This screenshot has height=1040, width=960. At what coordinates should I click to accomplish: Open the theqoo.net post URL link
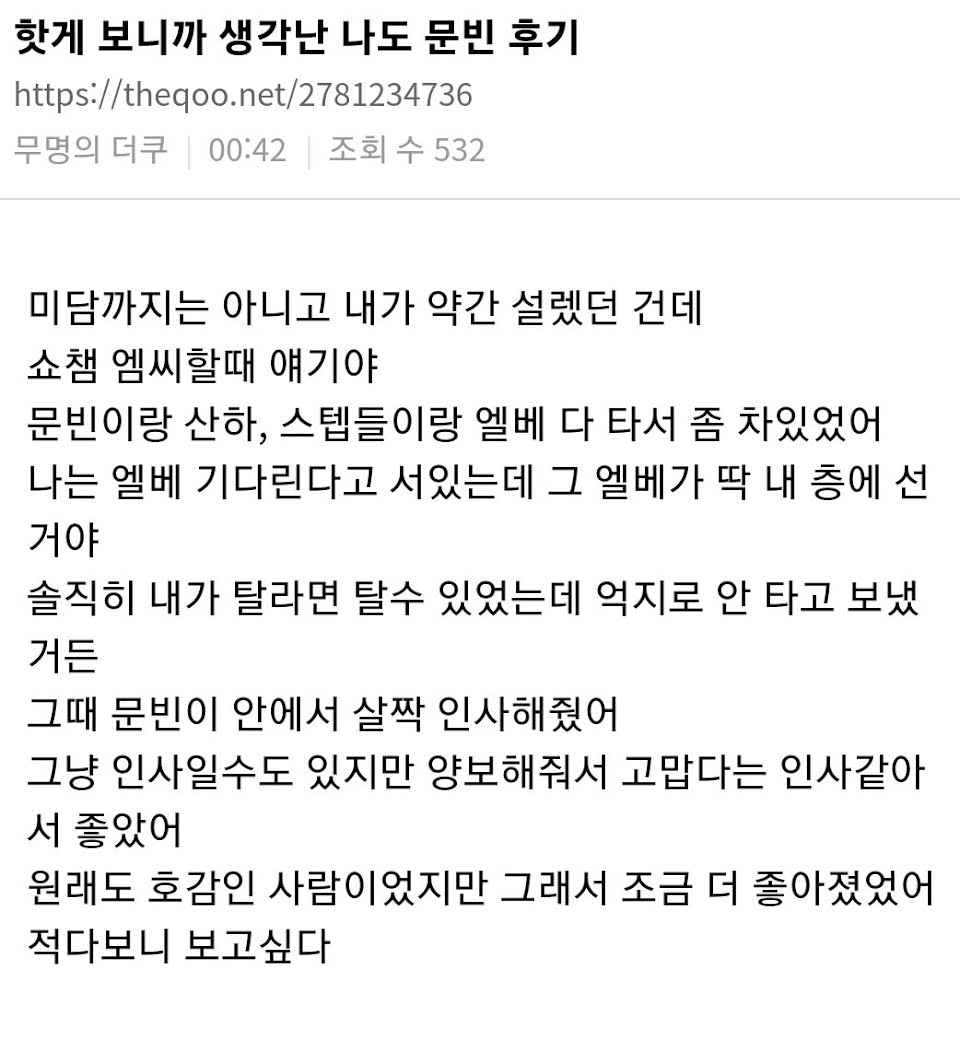coord(243,95)
